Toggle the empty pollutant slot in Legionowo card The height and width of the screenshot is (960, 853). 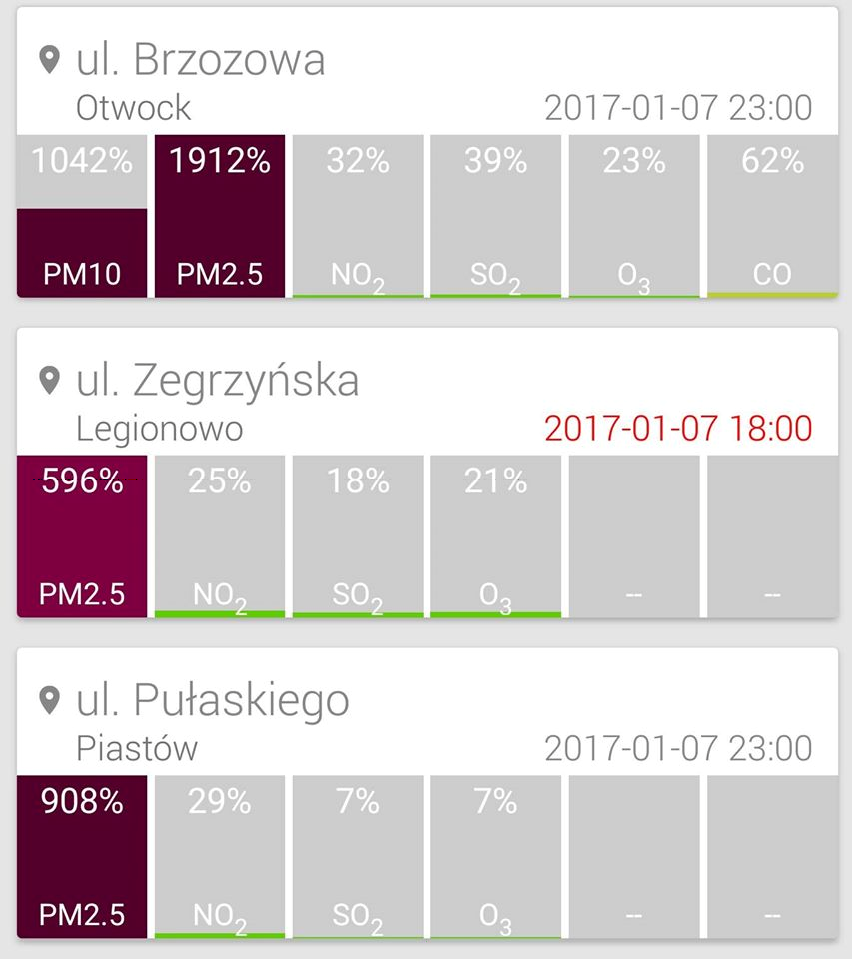pos(634,535)
